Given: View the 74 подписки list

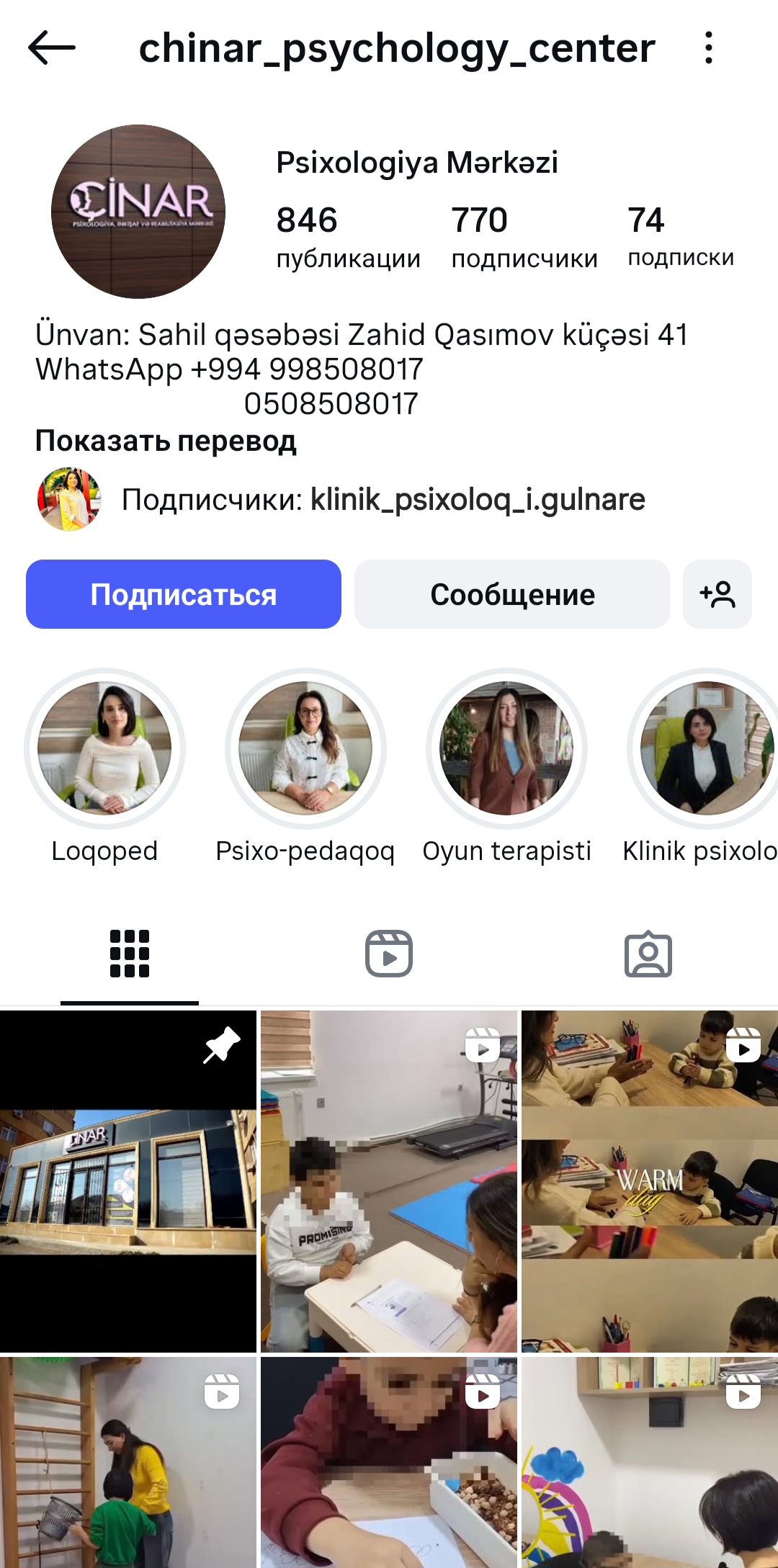Looking at the screenshot, I should tap(680, 236).
